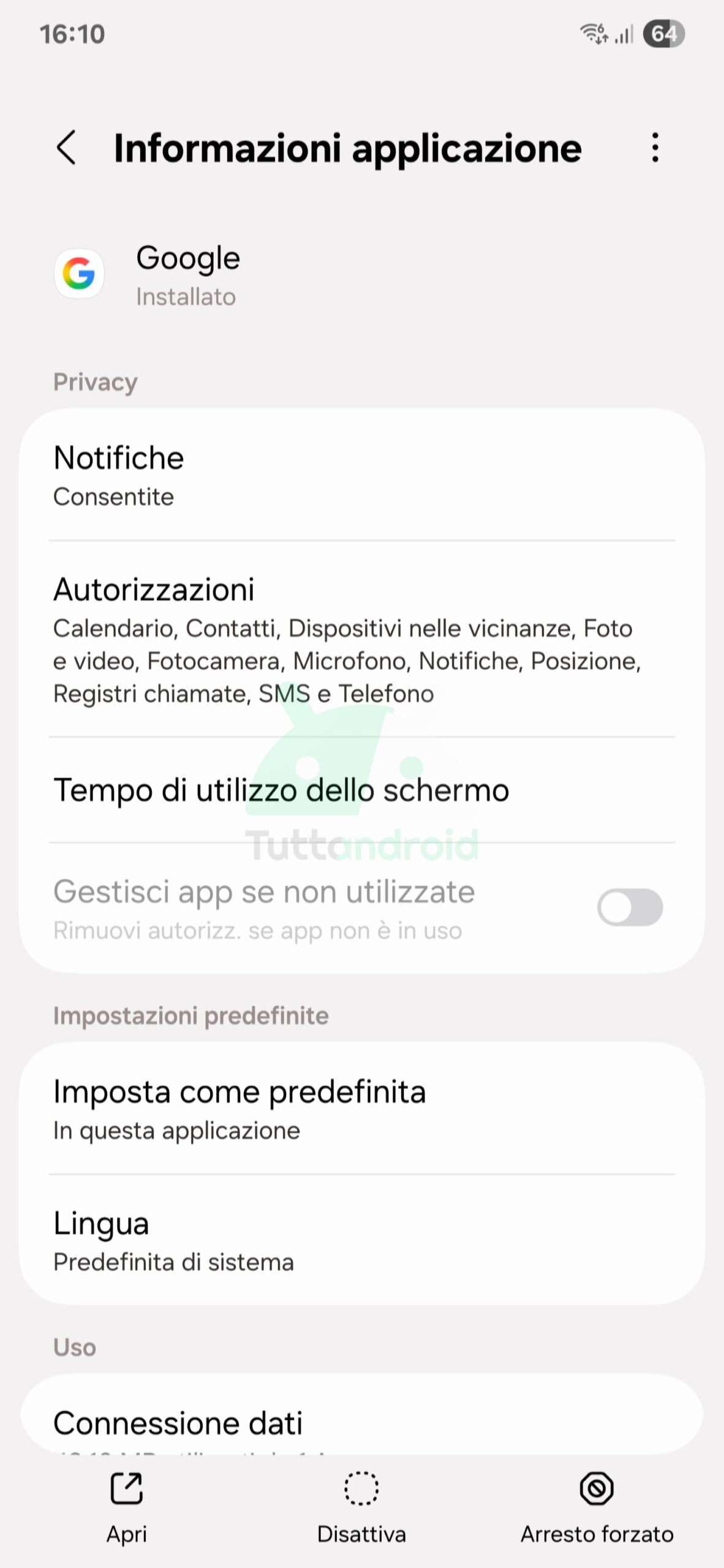Open the Lingua setting

(362, 1240)
